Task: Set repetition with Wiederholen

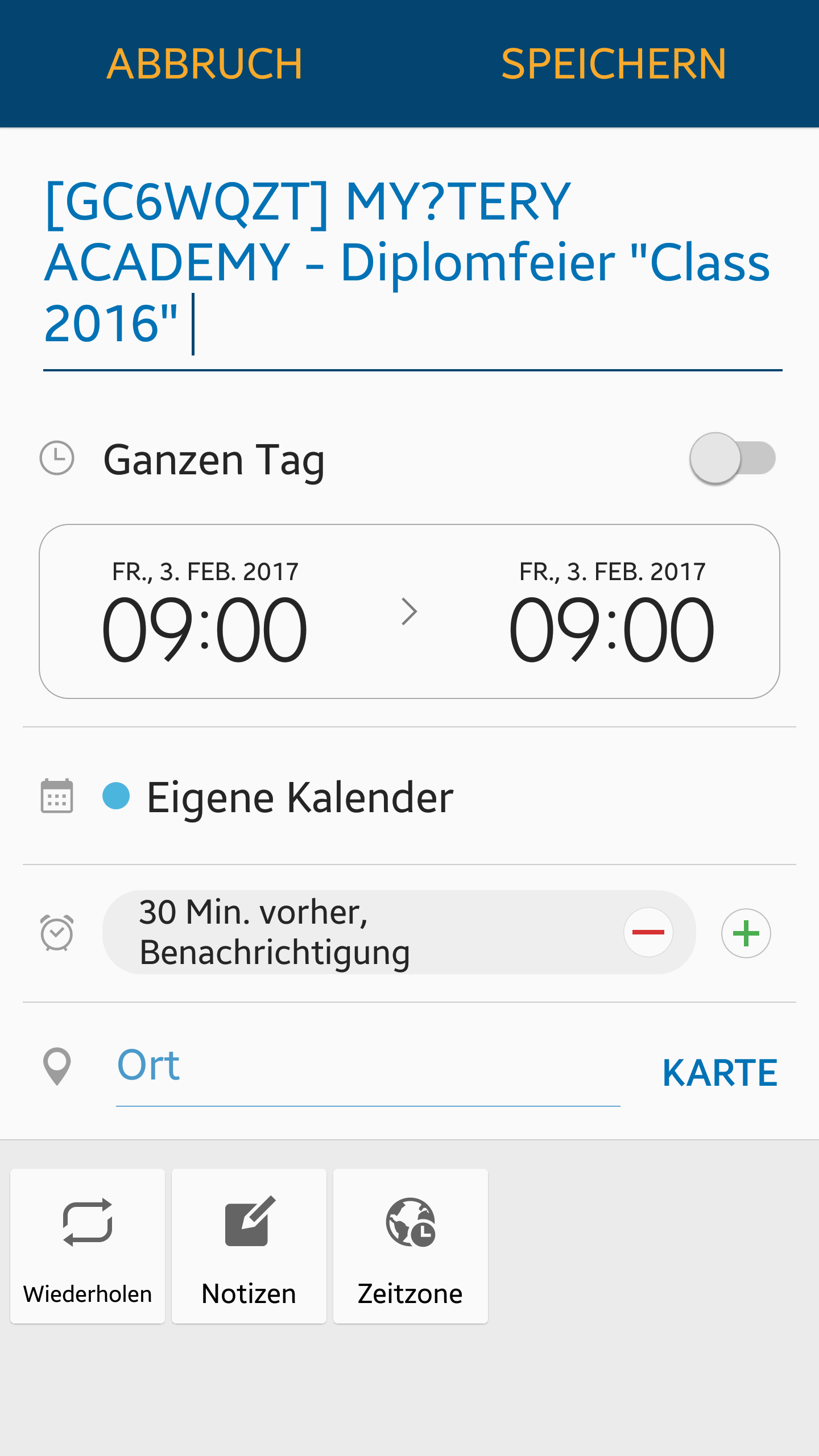Action: point(88,1246)
